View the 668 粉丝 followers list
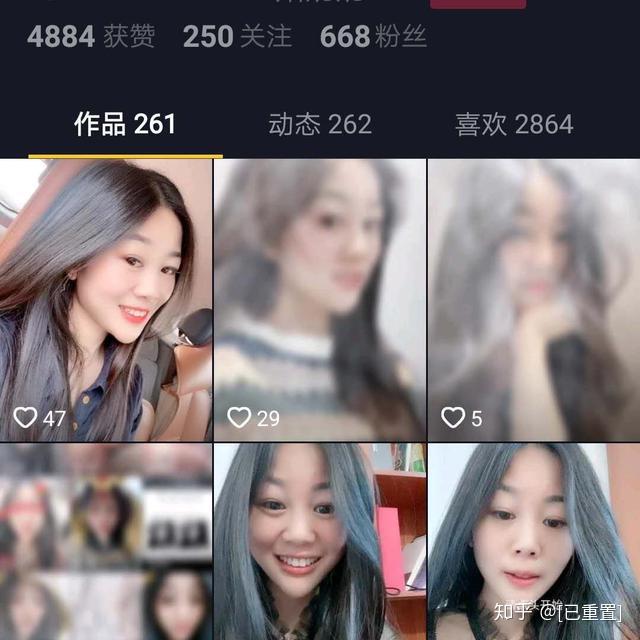This screenshot has width=640, height=640. pos(373,37)
